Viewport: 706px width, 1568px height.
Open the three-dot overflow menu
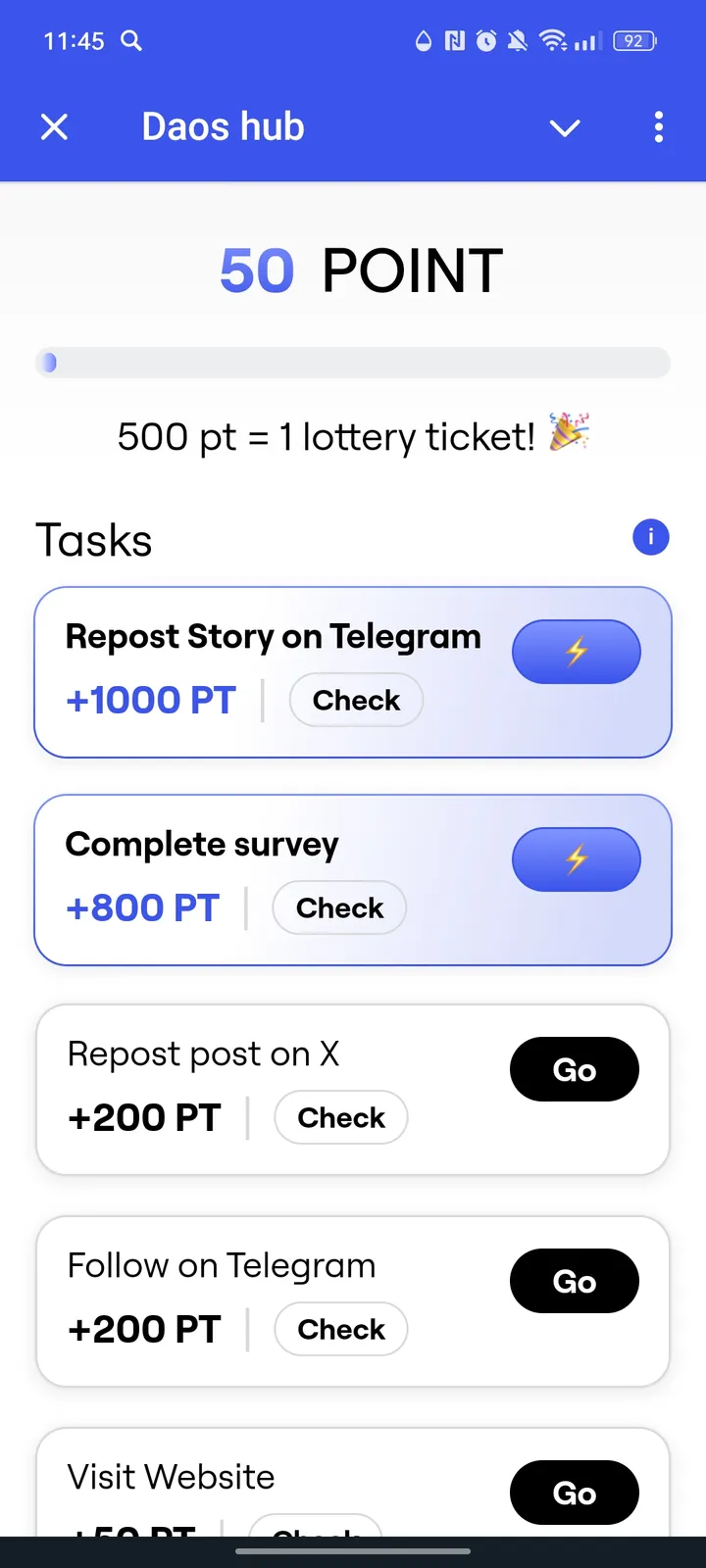[658, 127]
